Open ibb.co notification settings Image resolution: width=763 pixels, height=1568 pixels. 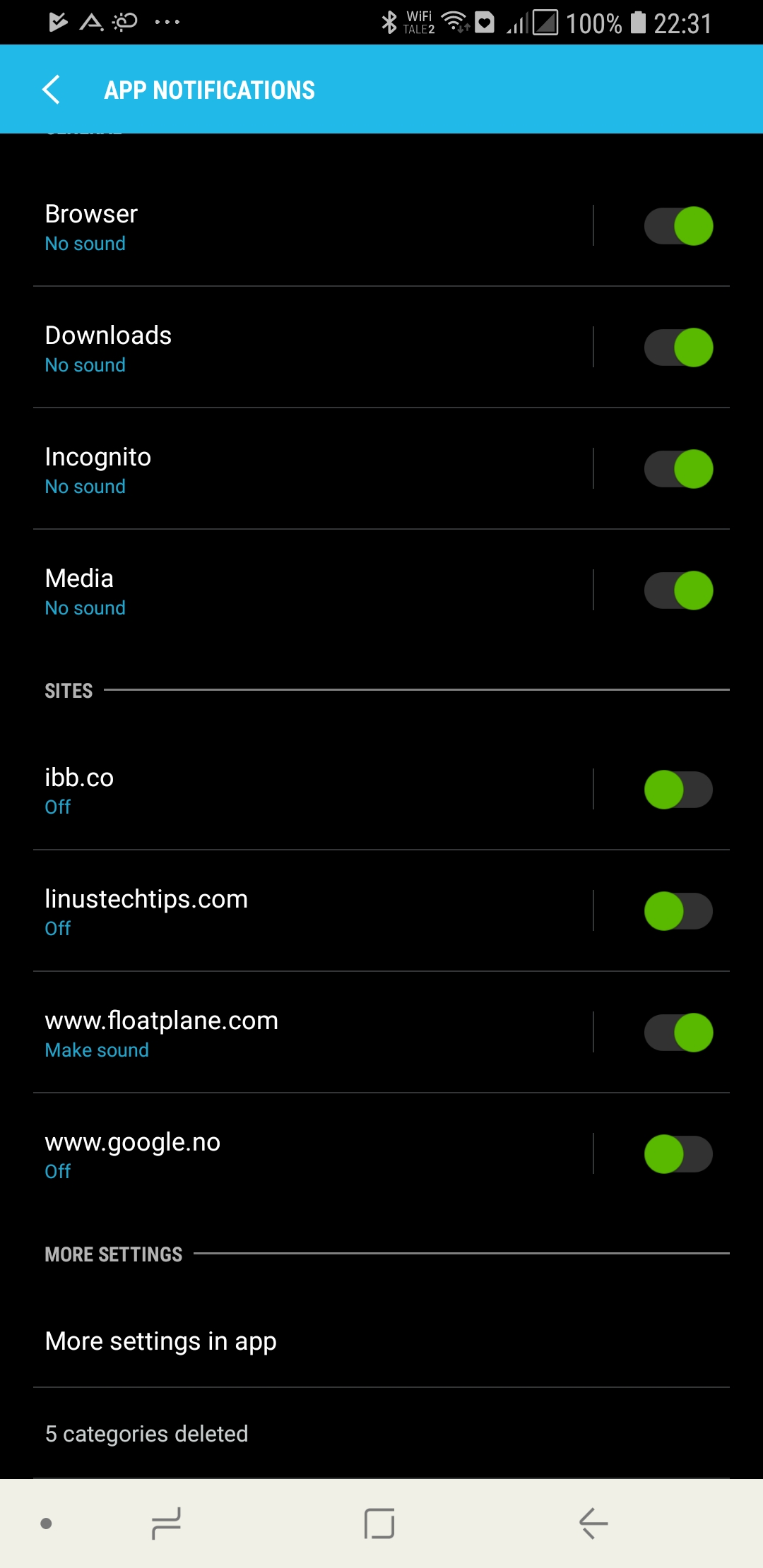coord(311,790)
